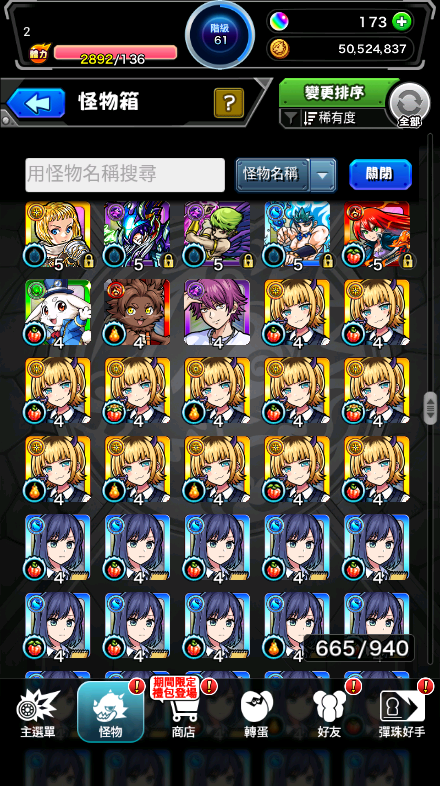Screen dimensions: 440x786
Task: Open the question mark help button
Action: click(x=229, y=103)
